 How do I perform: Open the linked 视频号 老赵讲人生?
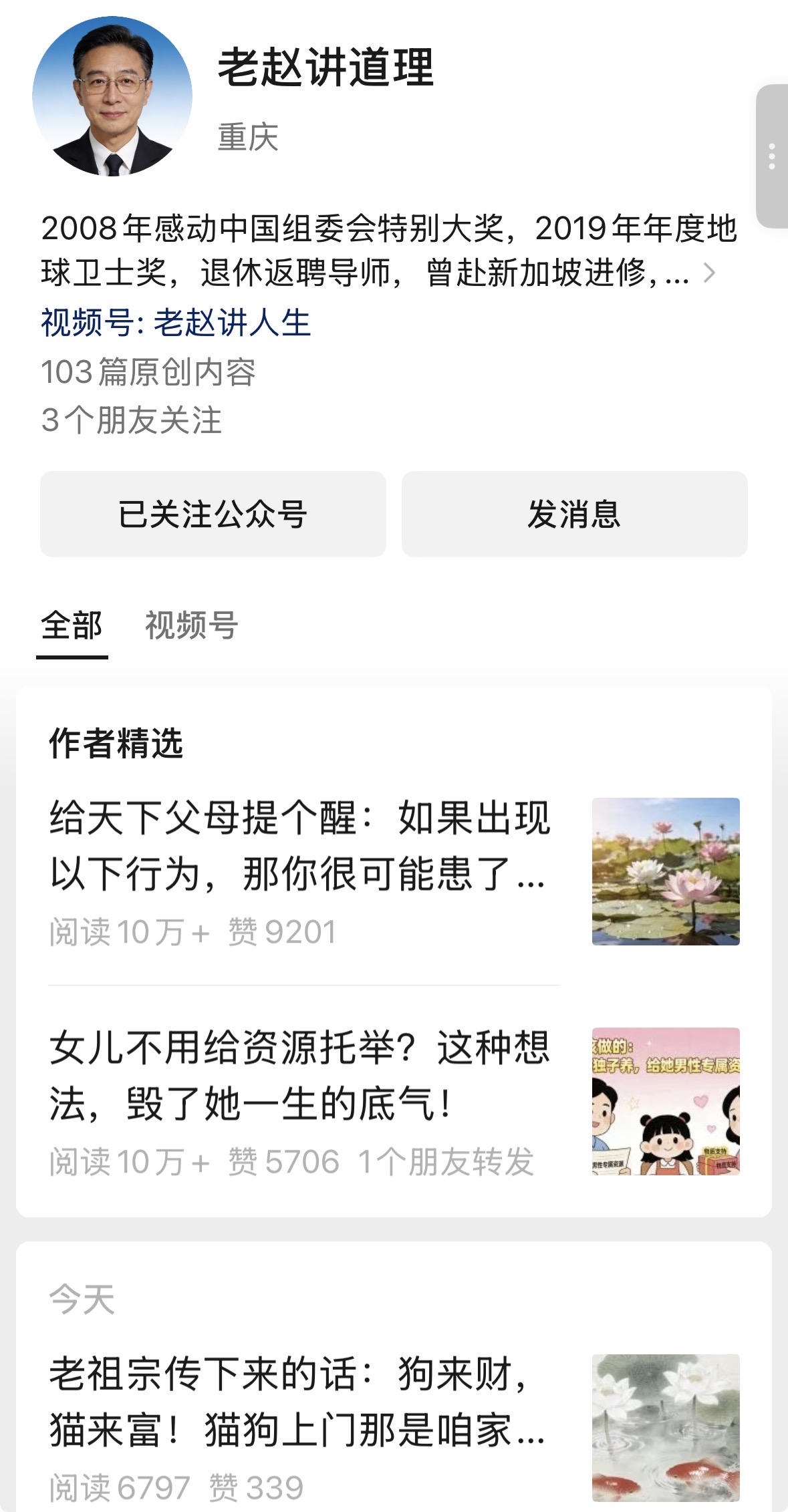tap(176, 323)
